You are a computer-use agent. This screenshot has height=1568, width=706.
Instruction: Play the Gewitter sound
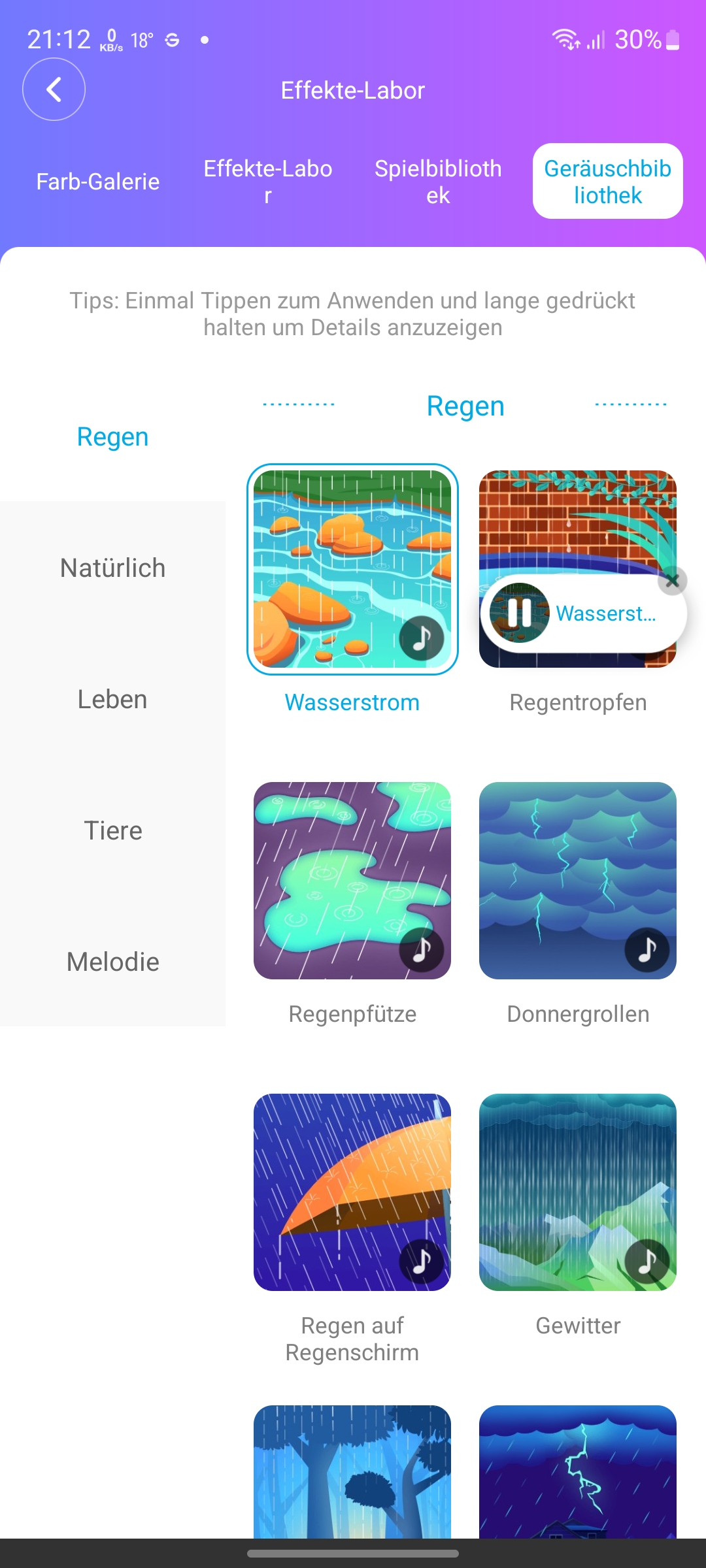pos(578,1192)
